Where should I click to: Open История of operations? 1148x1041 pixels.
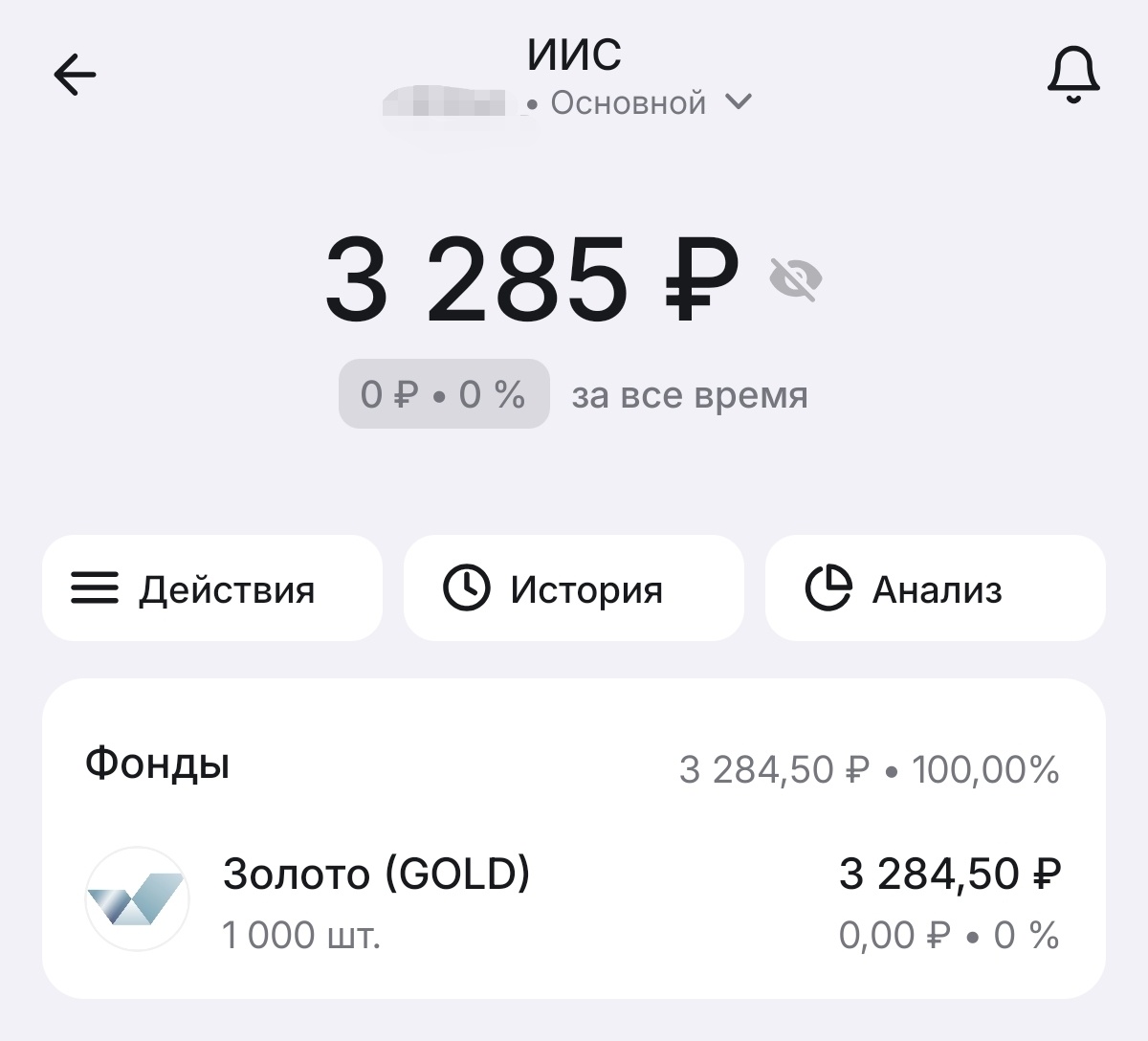(x=574, y=588)
